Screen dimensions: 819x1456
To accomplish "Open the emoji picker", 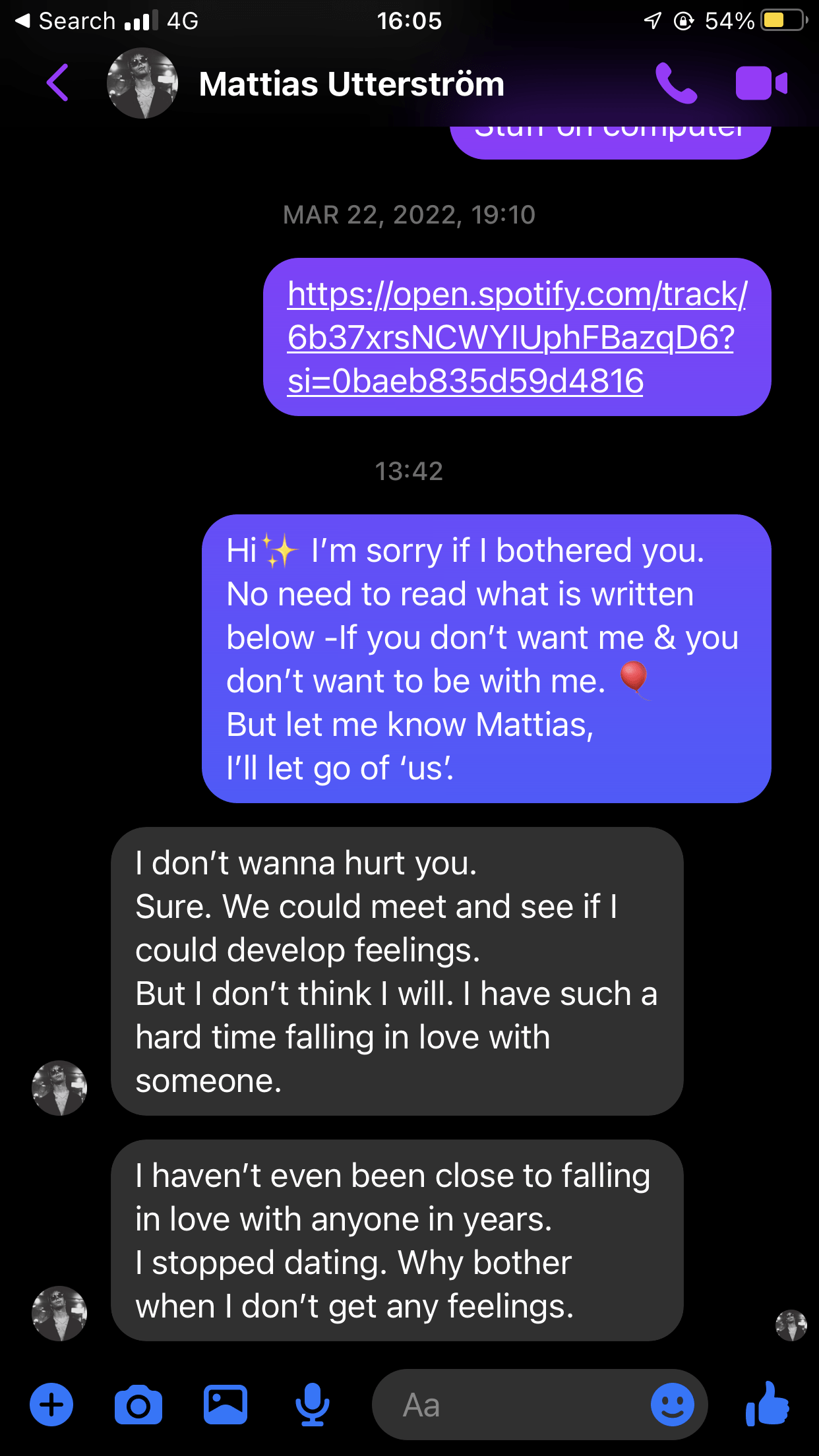I will point(672,1405).
